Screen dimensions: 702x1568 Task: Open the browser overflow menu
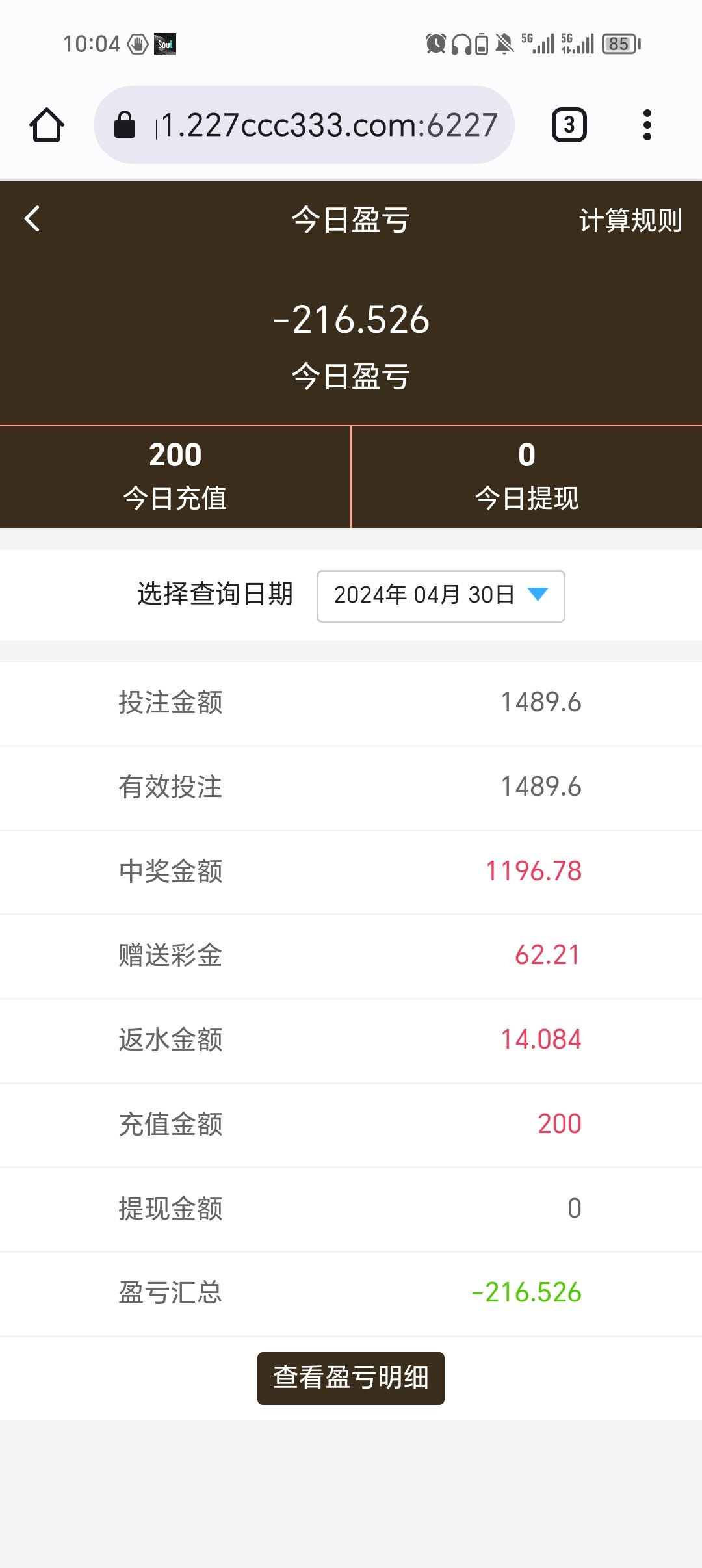(647, 125)
